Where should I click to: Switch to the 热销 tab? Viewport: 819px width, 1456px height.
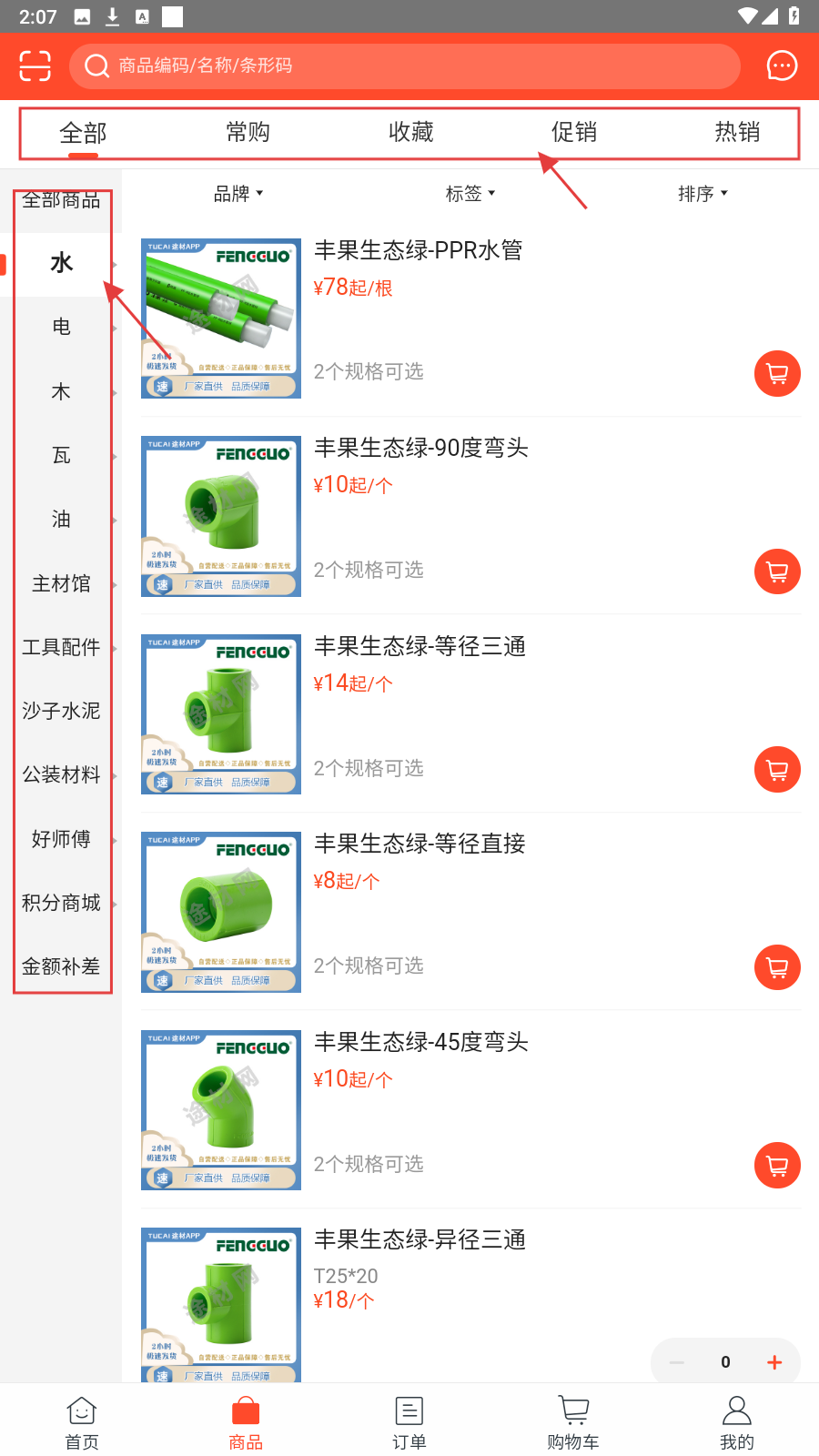click(737, 133)
